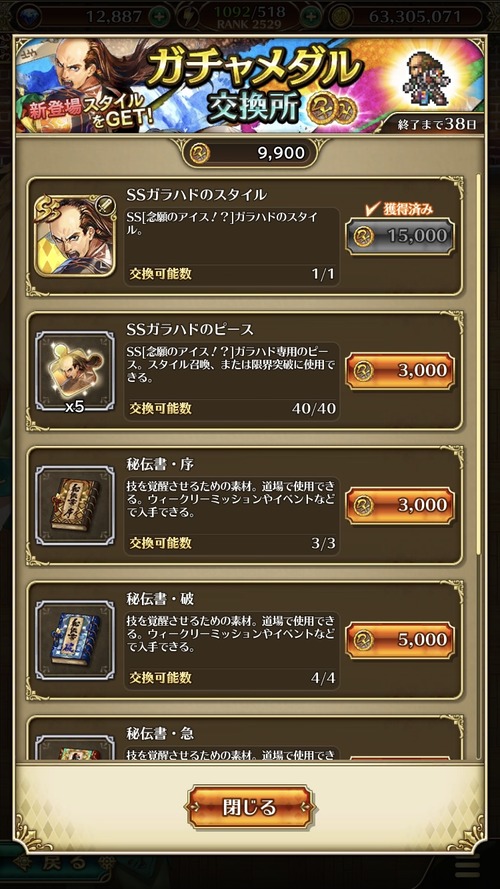The height and width of the screenshot is (889, 500).
Task: Exchange 3,000 medals for SSガラハドのピース
Action: 400,370
